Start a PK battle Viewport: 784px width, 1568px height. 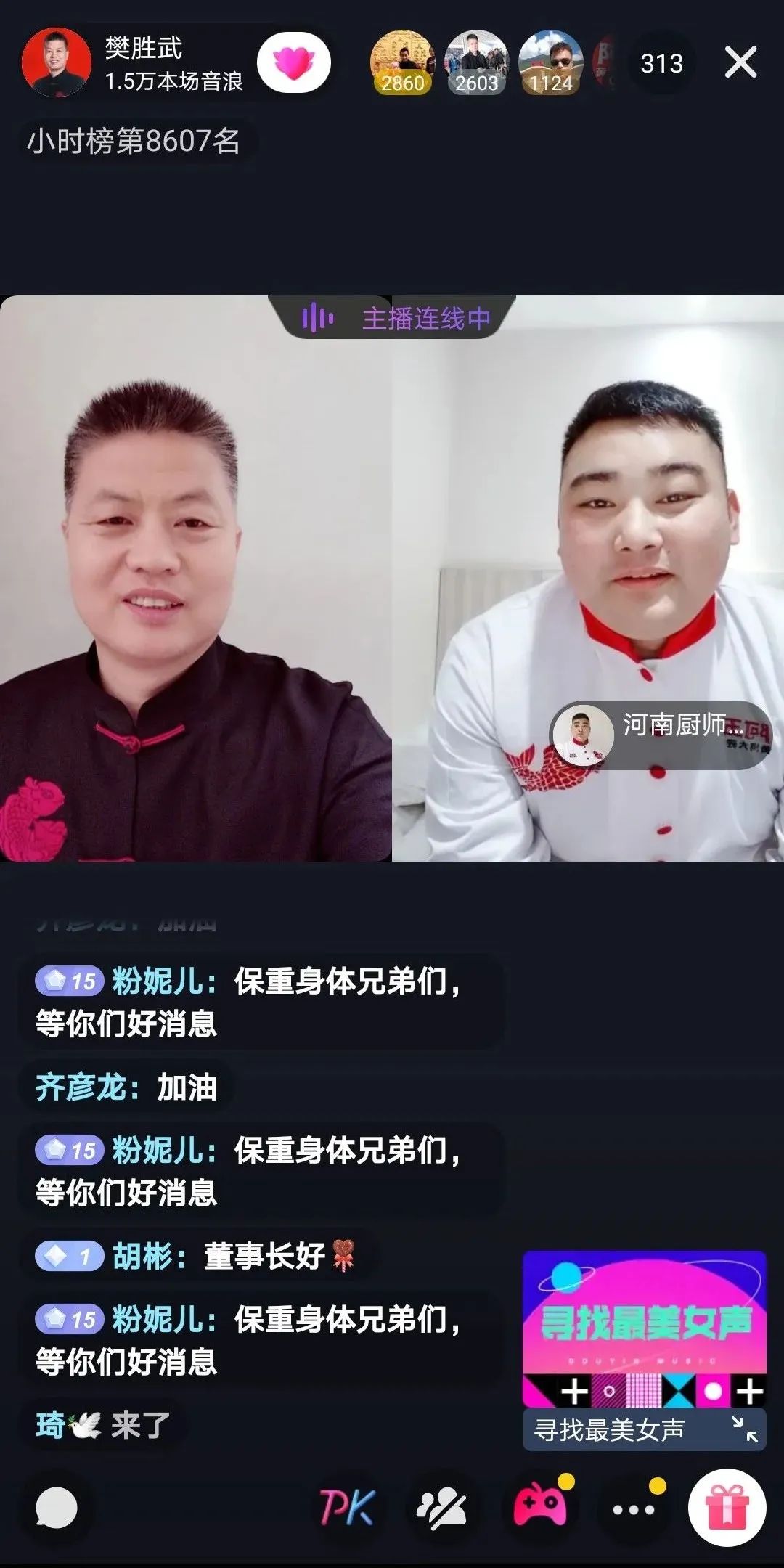[x=347, y=1508]
